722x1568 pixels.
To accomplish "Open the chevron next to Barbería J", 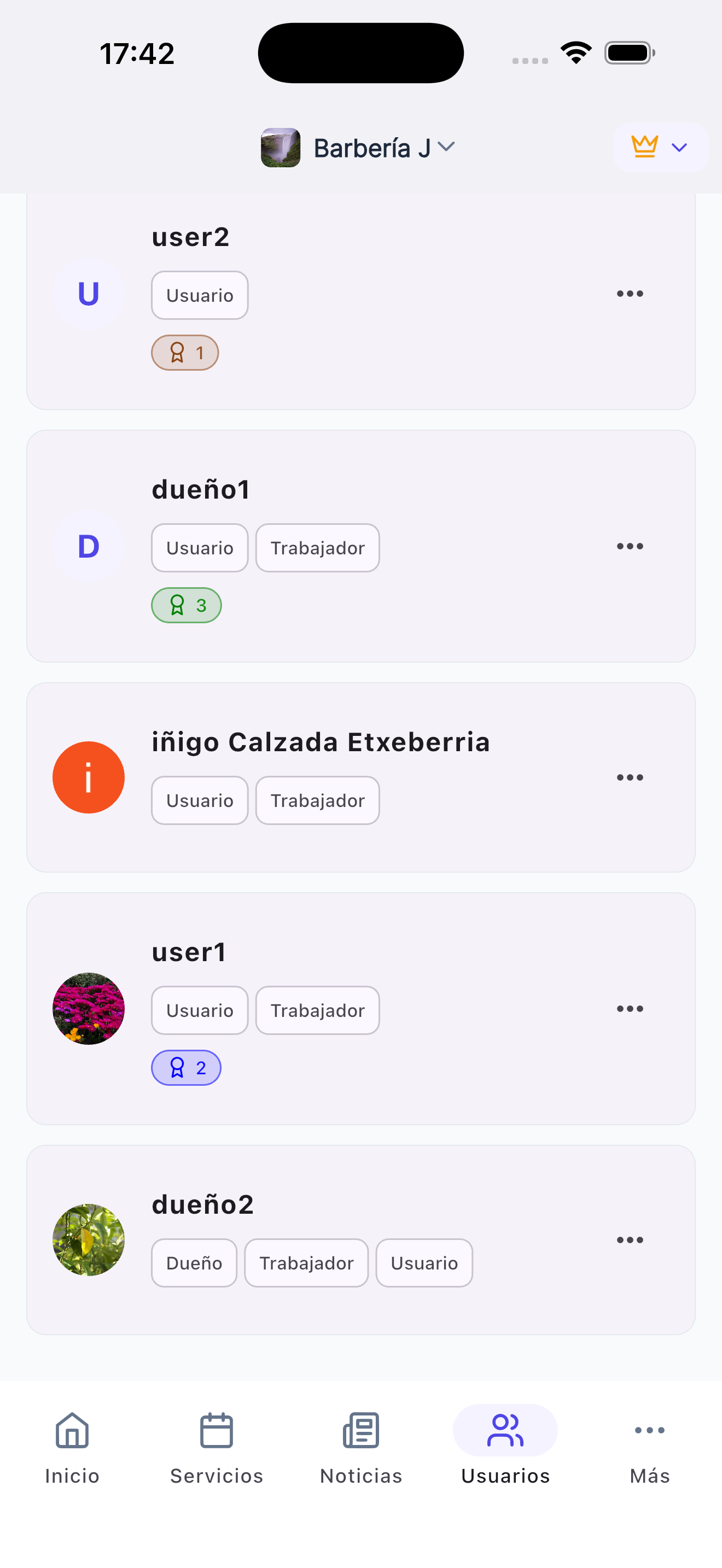I will 447,147.
